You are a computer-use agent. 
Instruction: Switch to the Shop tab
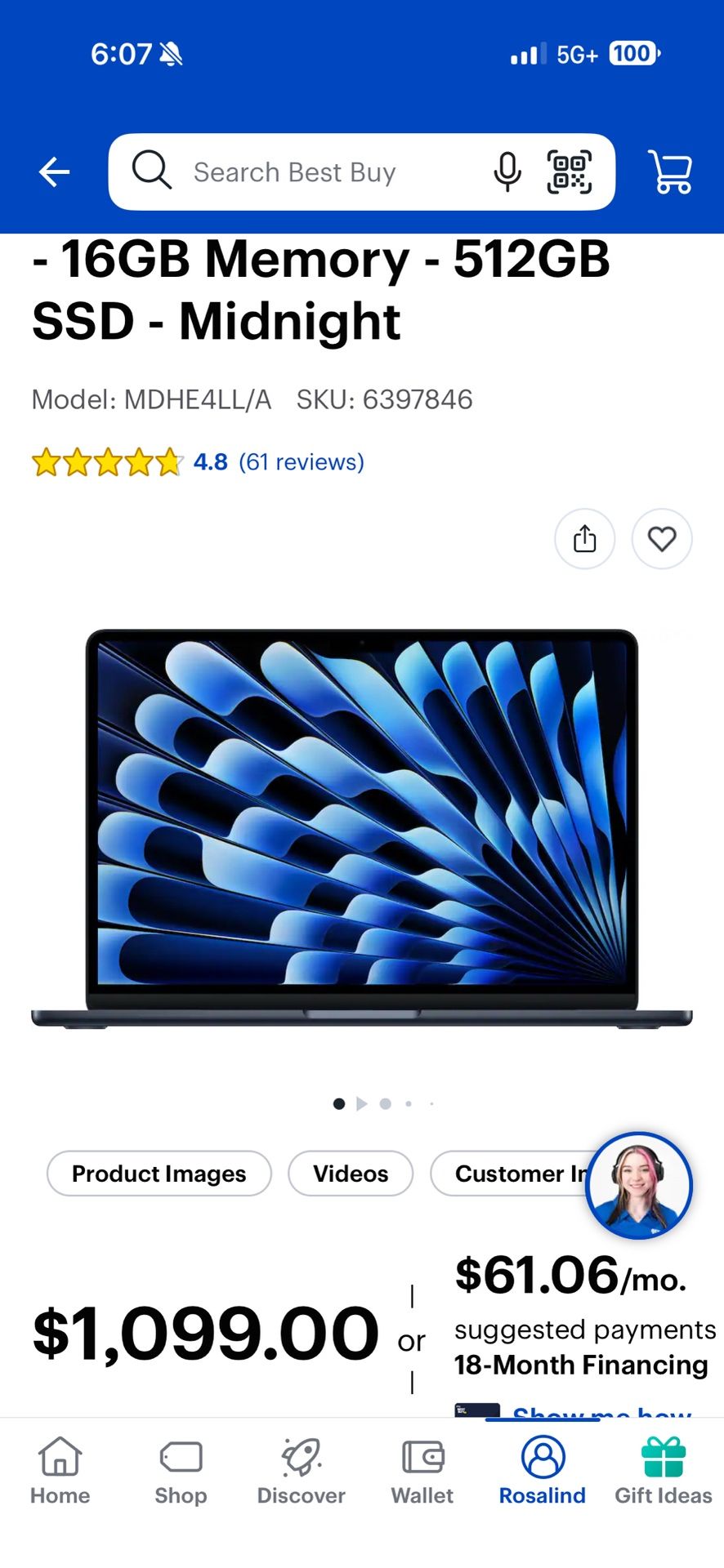pyautogui.click(x=181, y=1472)
